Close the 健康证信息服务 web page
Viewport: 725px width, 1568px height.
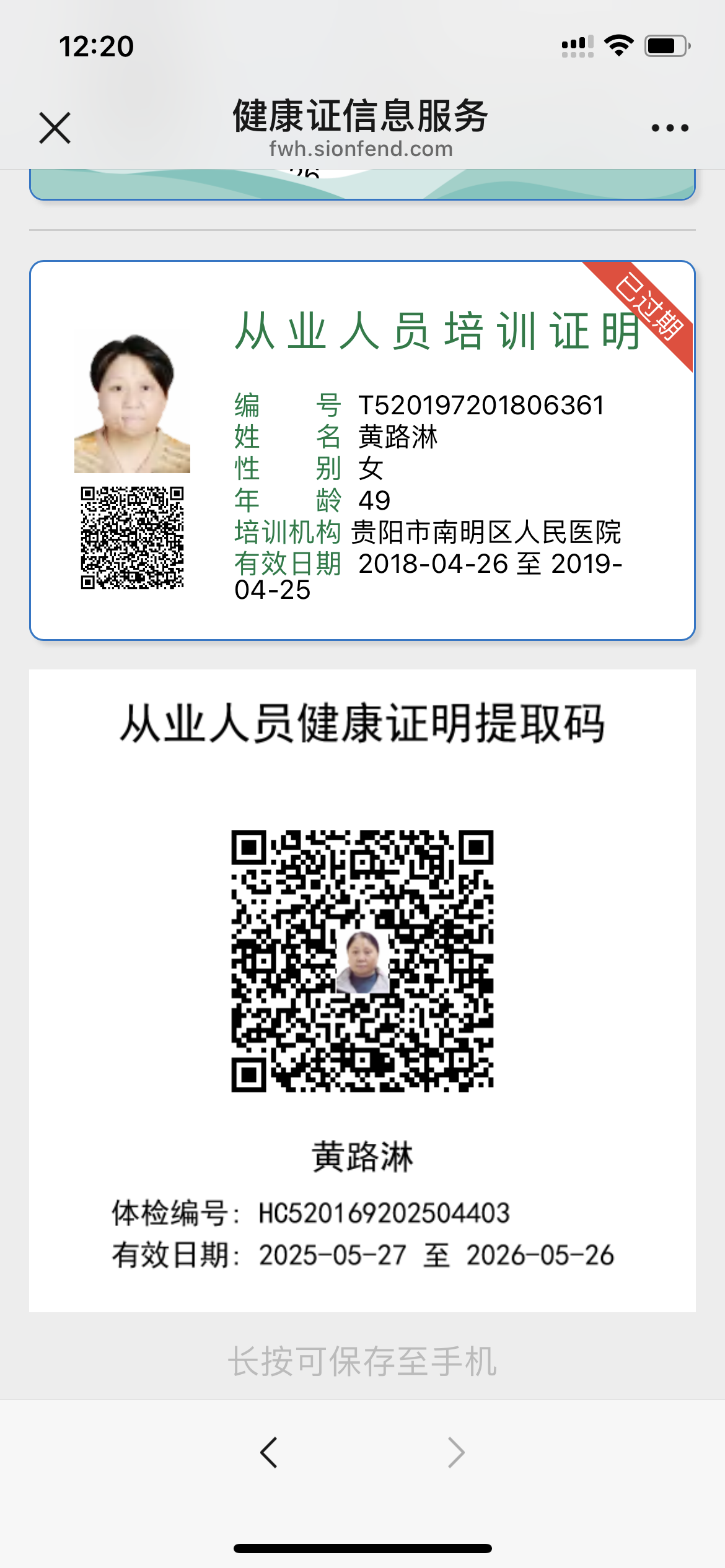point(55,128)
